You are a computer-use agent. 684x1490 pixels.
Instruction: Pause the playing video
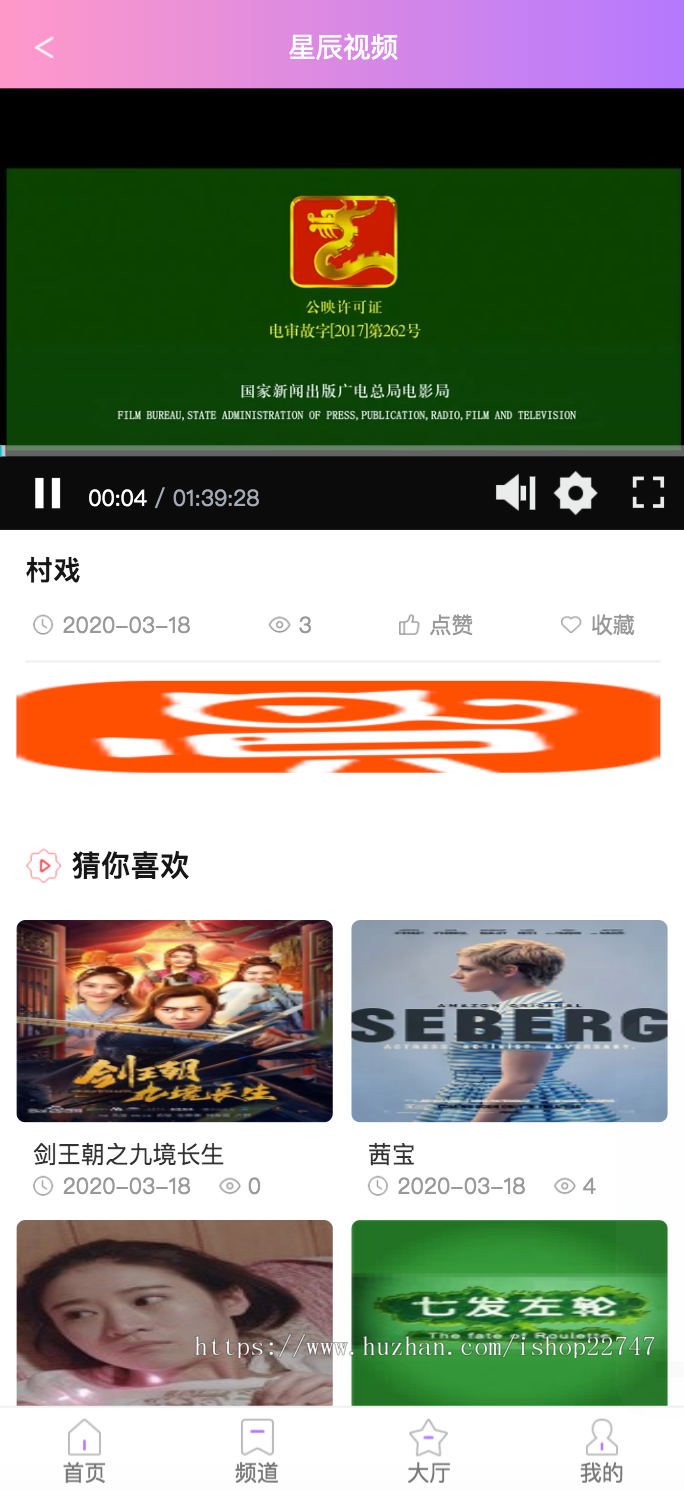coord(48,494)
